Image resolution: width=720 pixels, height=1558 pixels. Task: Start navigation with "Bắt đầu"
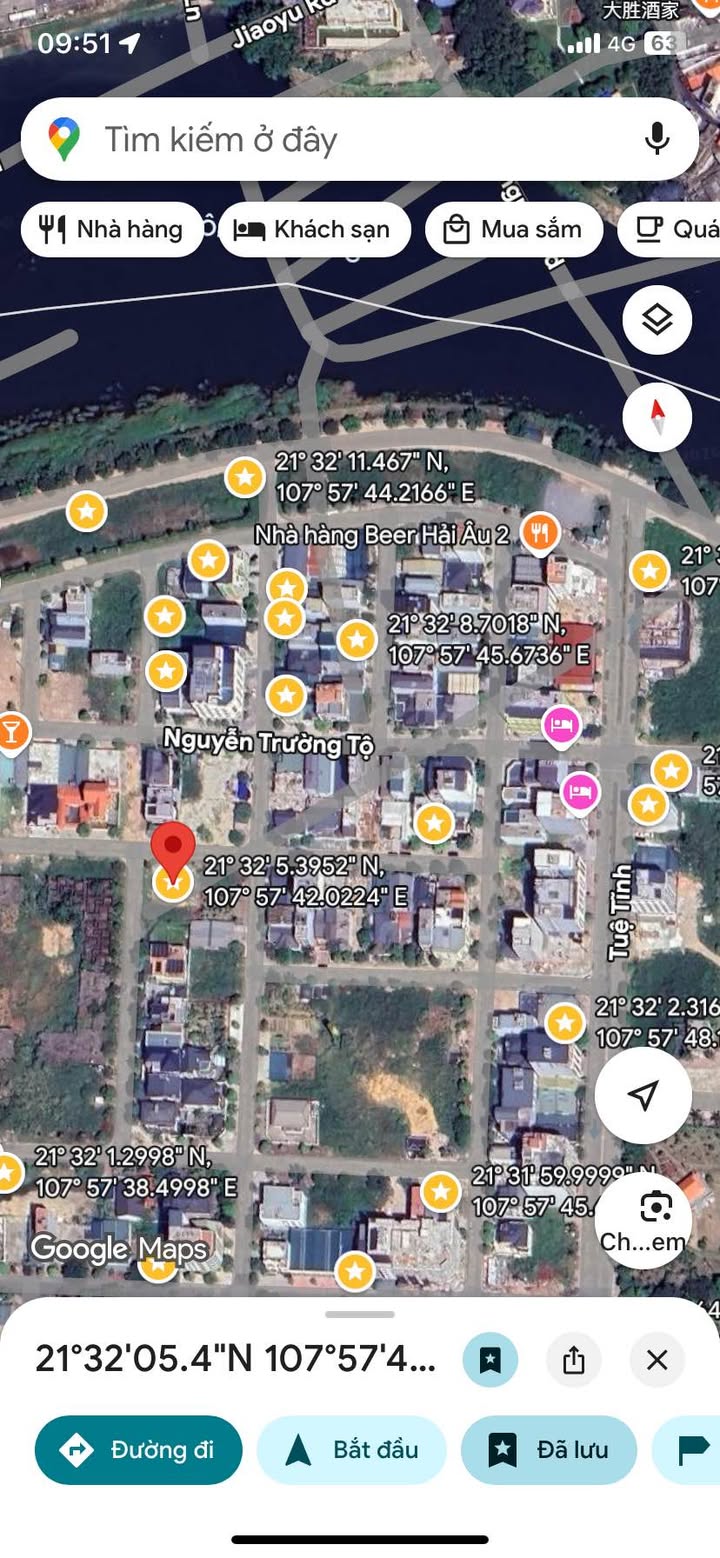tap(351, 1450)
